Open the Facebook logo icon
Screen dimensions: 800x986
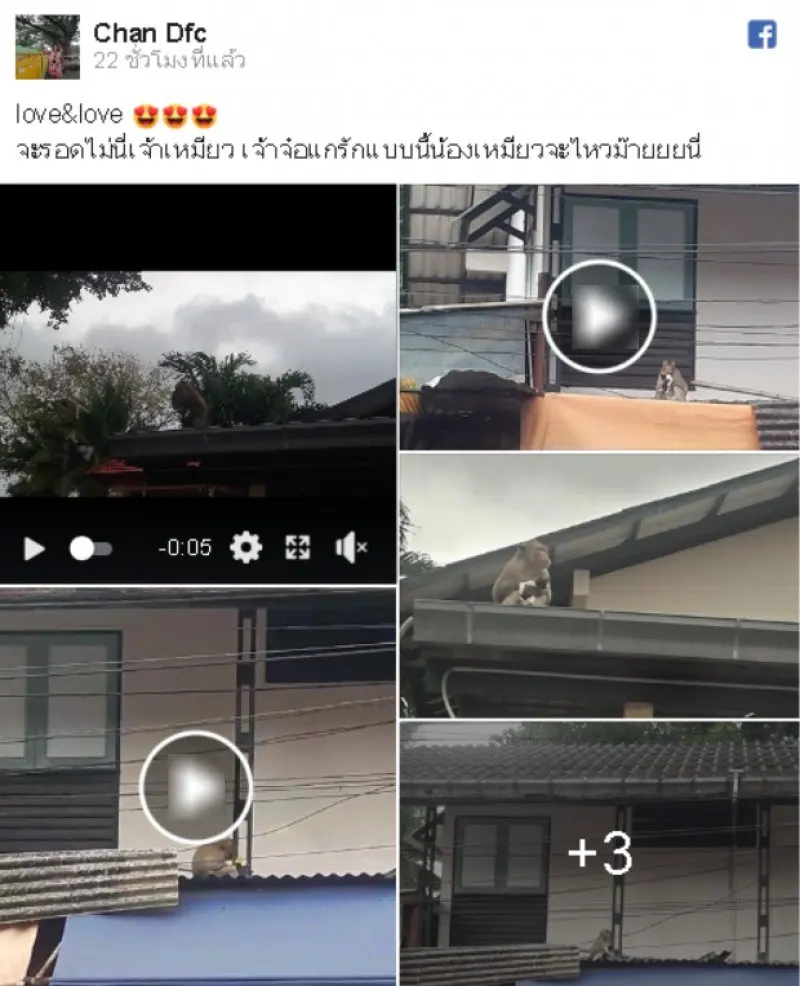(762, 34)
